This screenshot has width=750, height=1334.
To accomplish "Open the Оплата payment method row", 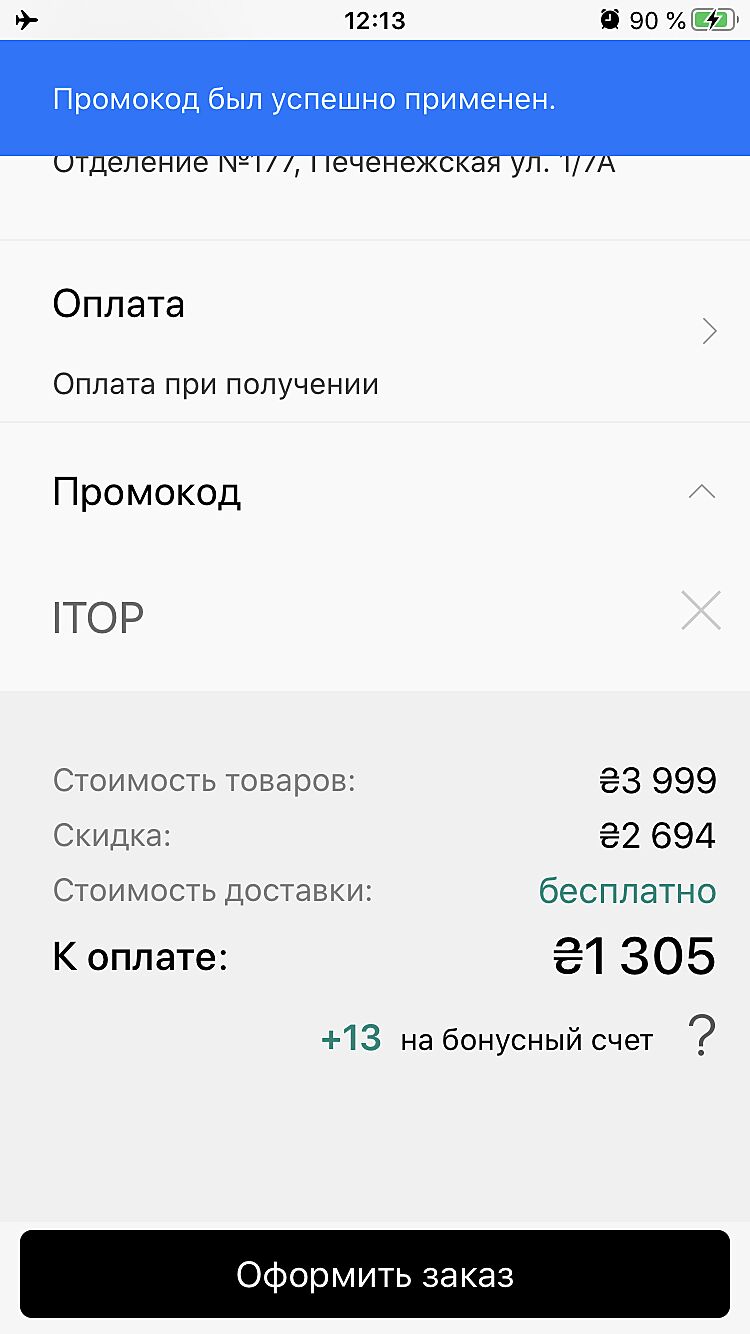I will coord(375,332).
